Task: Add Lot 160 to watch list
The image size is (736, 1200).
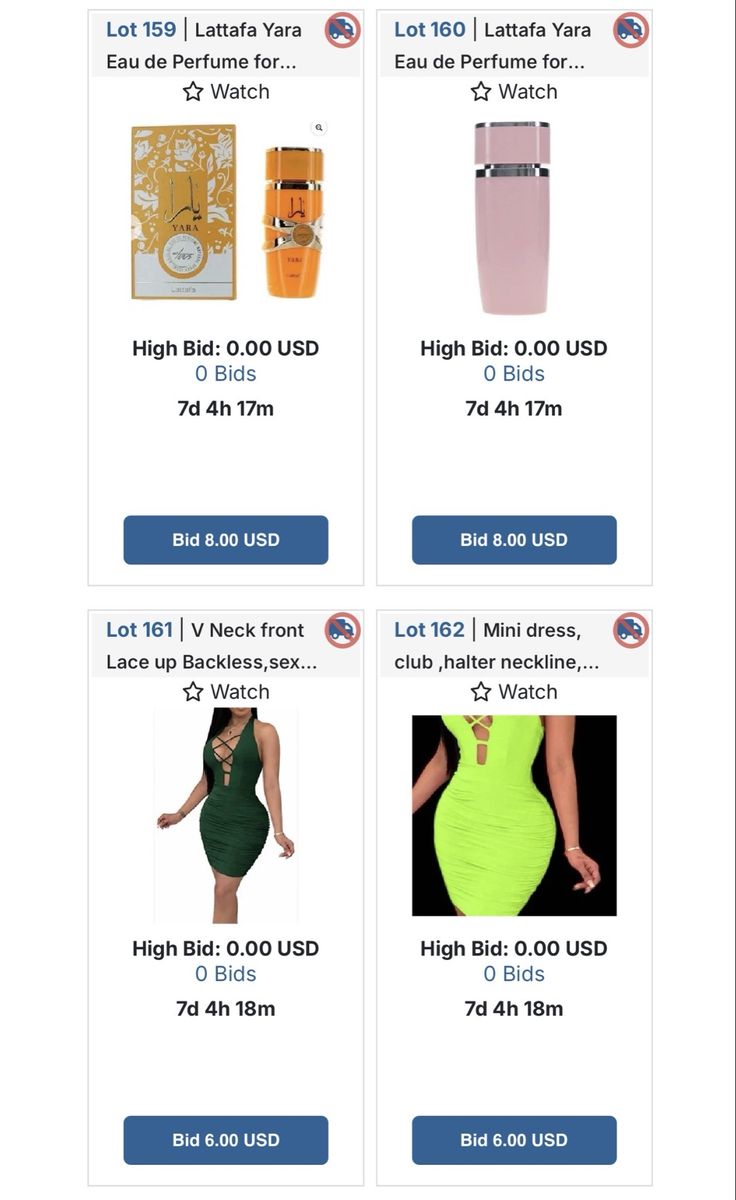Action: click(x=514, y=92)
